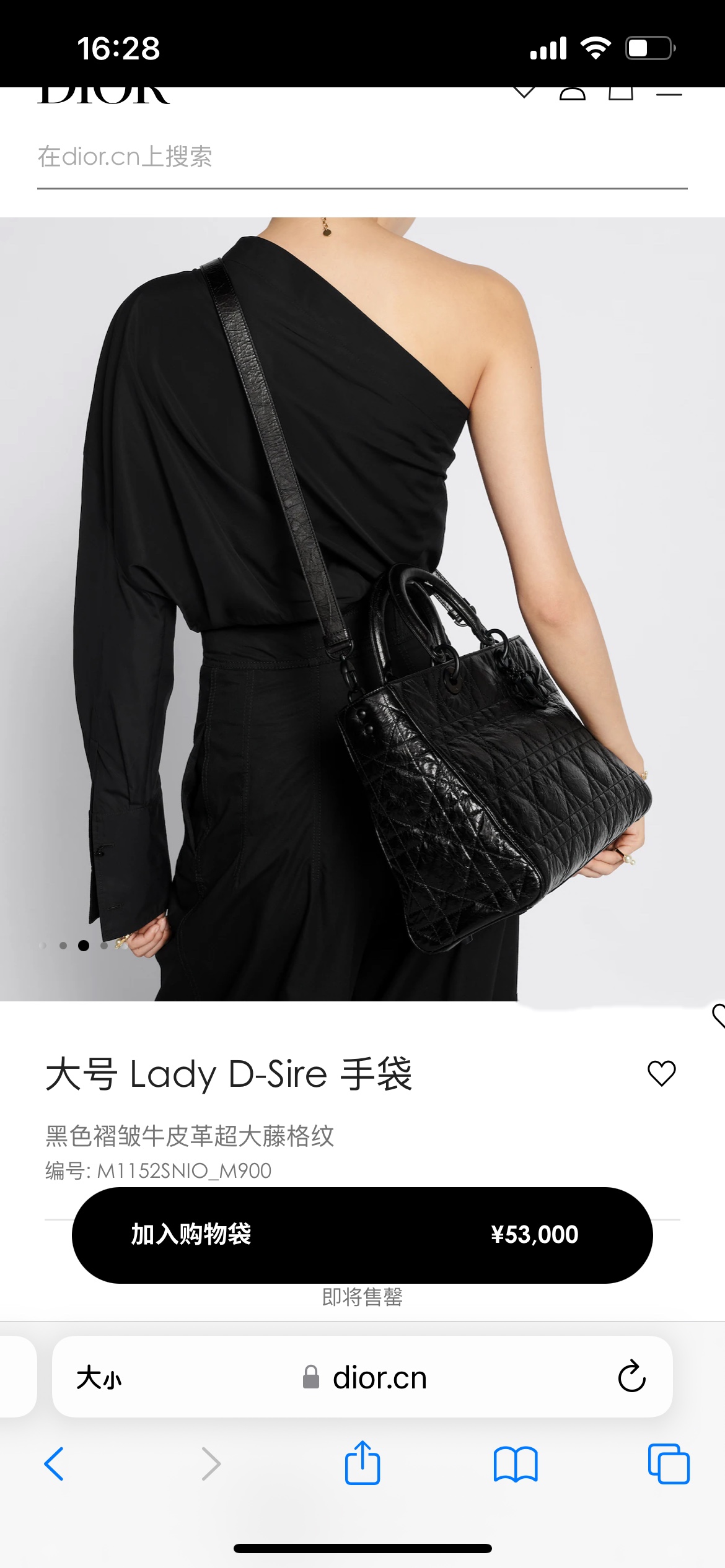Screen dimensions: 725x1568
Task: Show all open Safari tabs
Action: 668,1464
